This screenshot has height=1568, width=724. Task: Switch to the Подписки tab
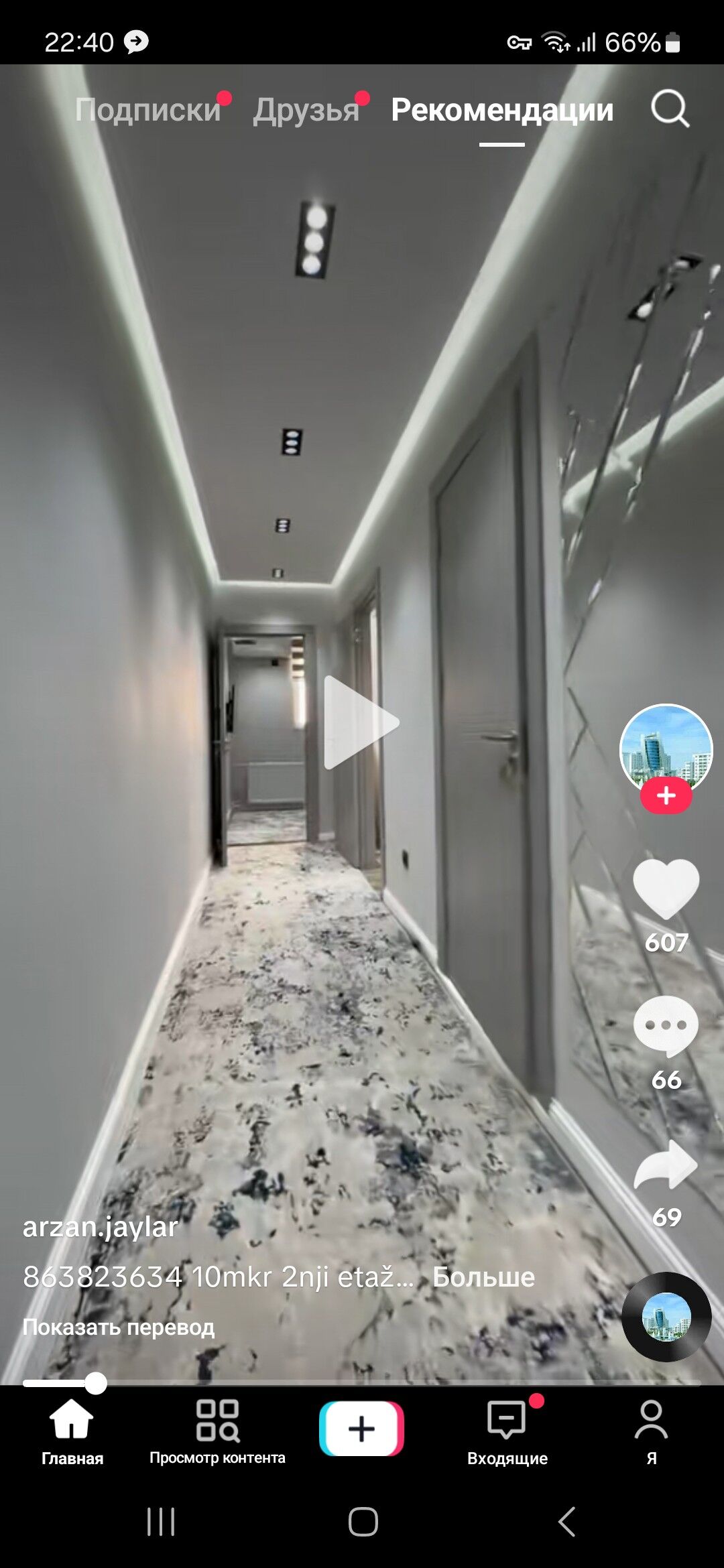click(x=148, y=110)
